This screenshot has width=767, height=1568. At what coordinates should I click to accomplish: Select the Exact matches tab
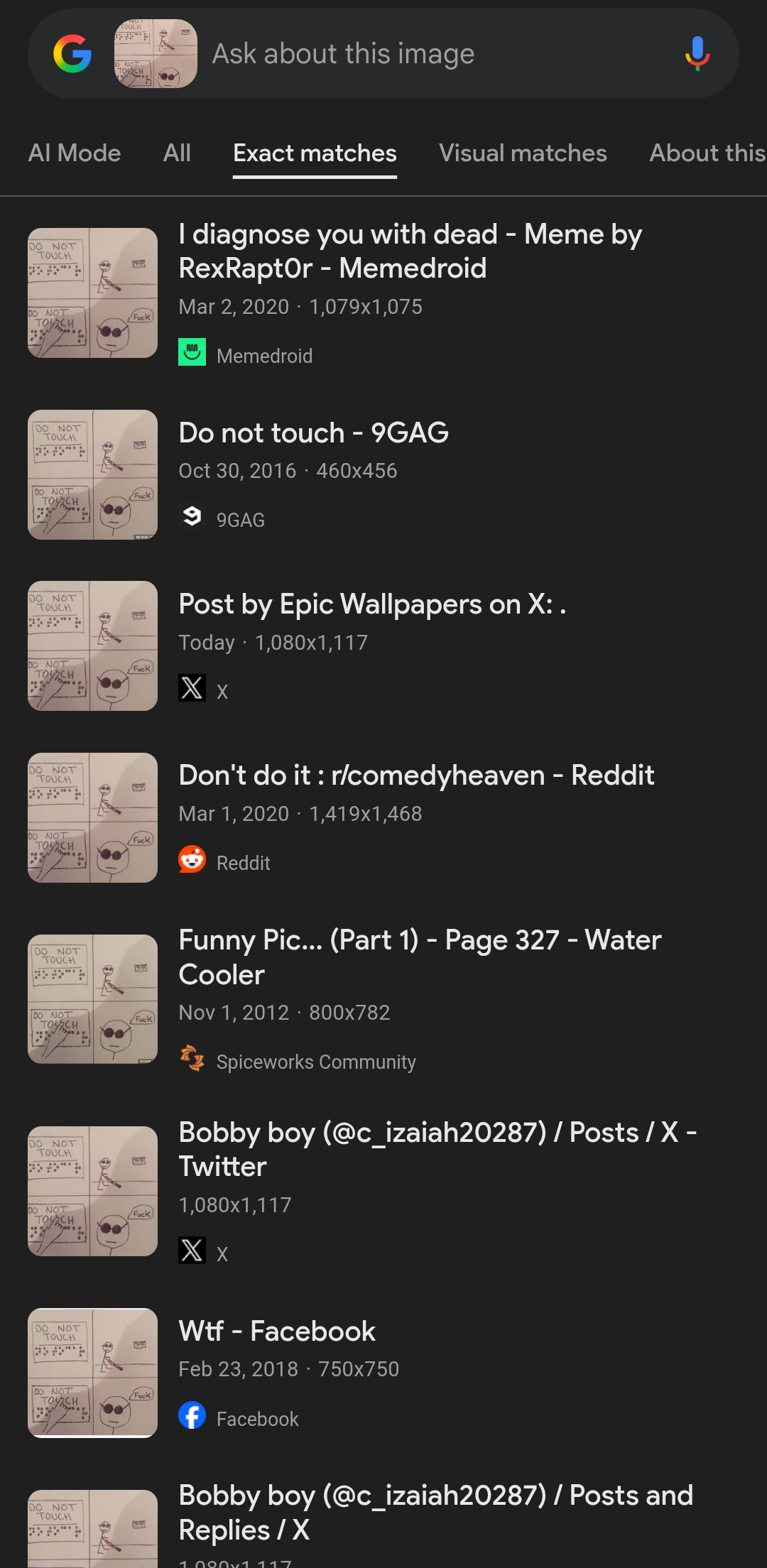coord(315,153)
